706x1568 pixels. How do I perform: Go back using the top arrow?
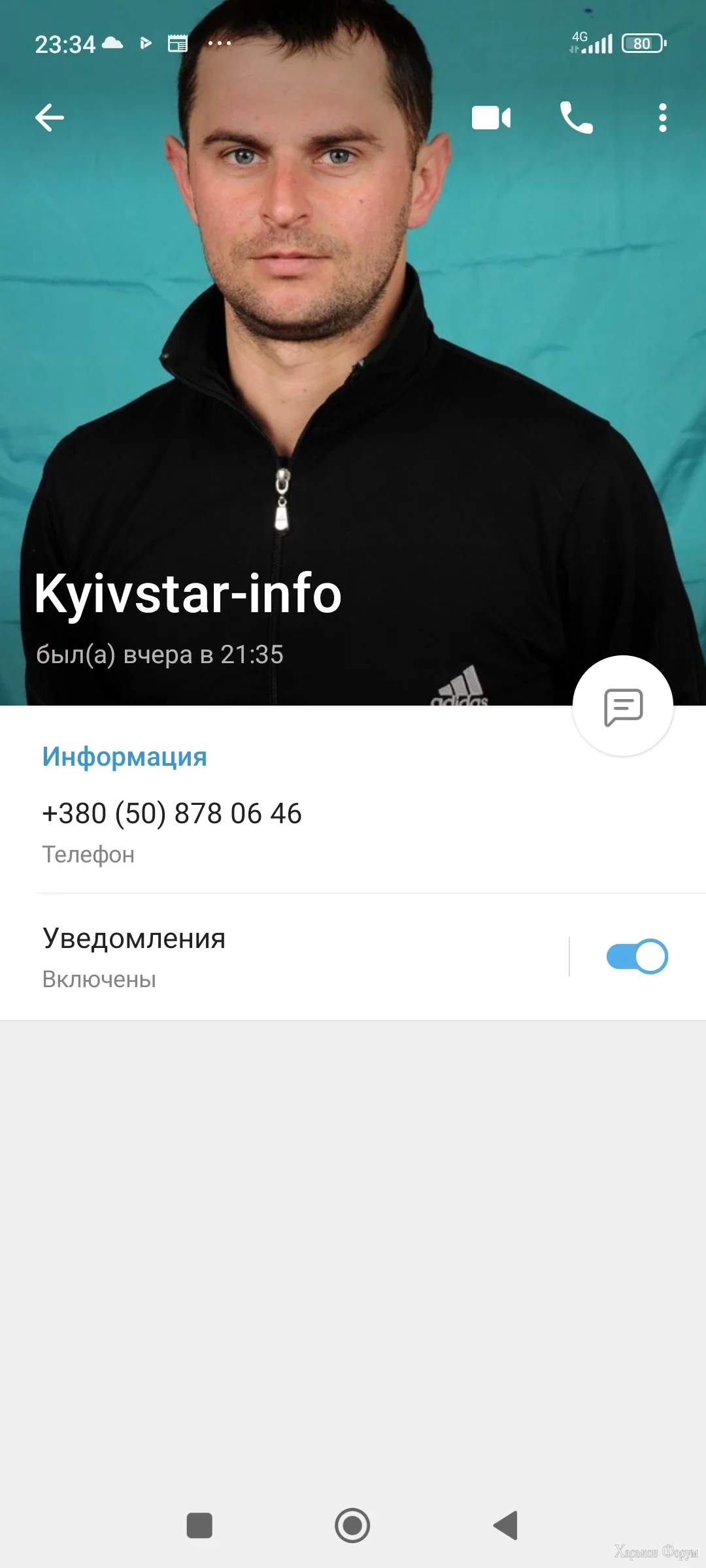click(50, 118)
